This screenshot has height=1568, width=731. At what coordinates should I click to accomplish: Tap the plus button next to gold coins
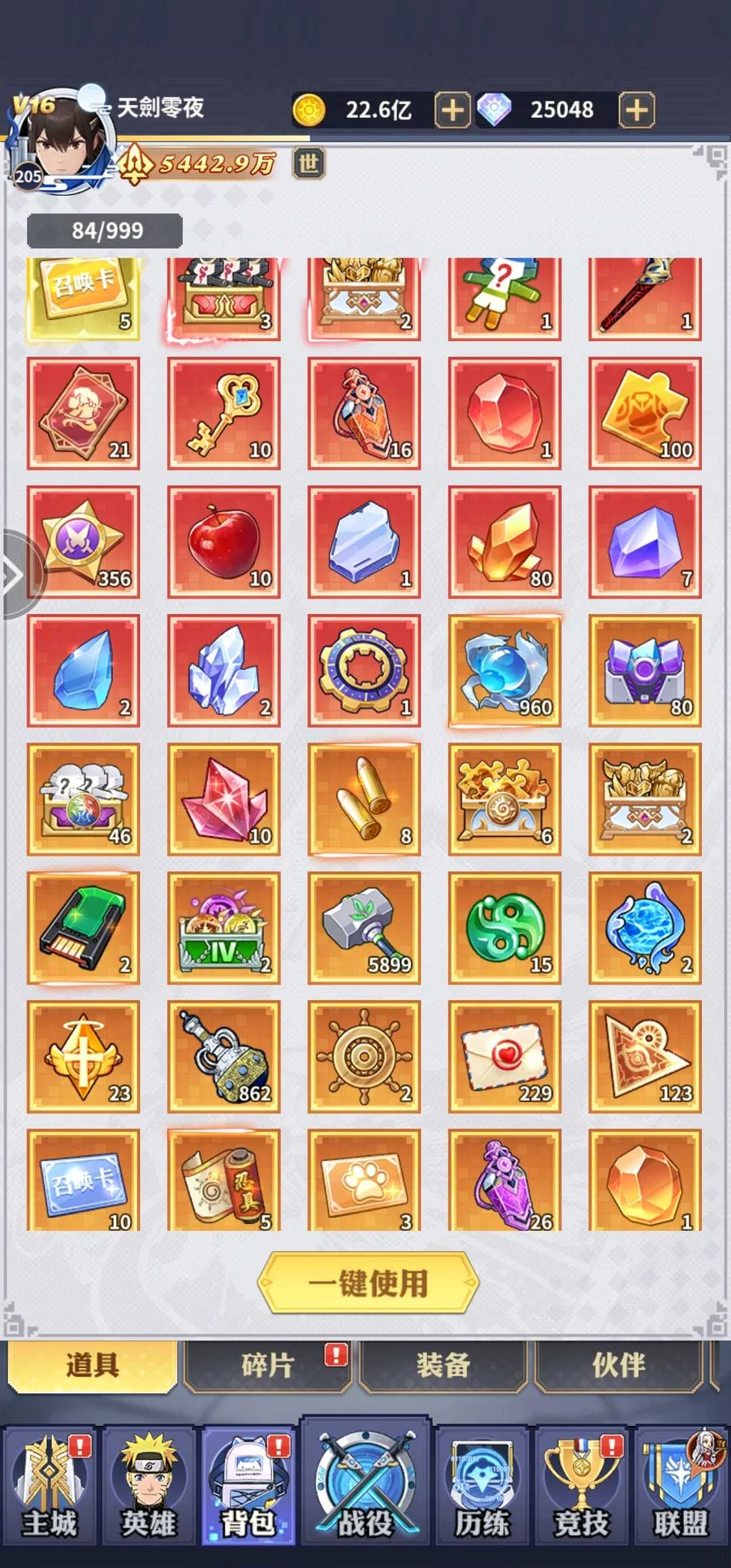[452, 110]
